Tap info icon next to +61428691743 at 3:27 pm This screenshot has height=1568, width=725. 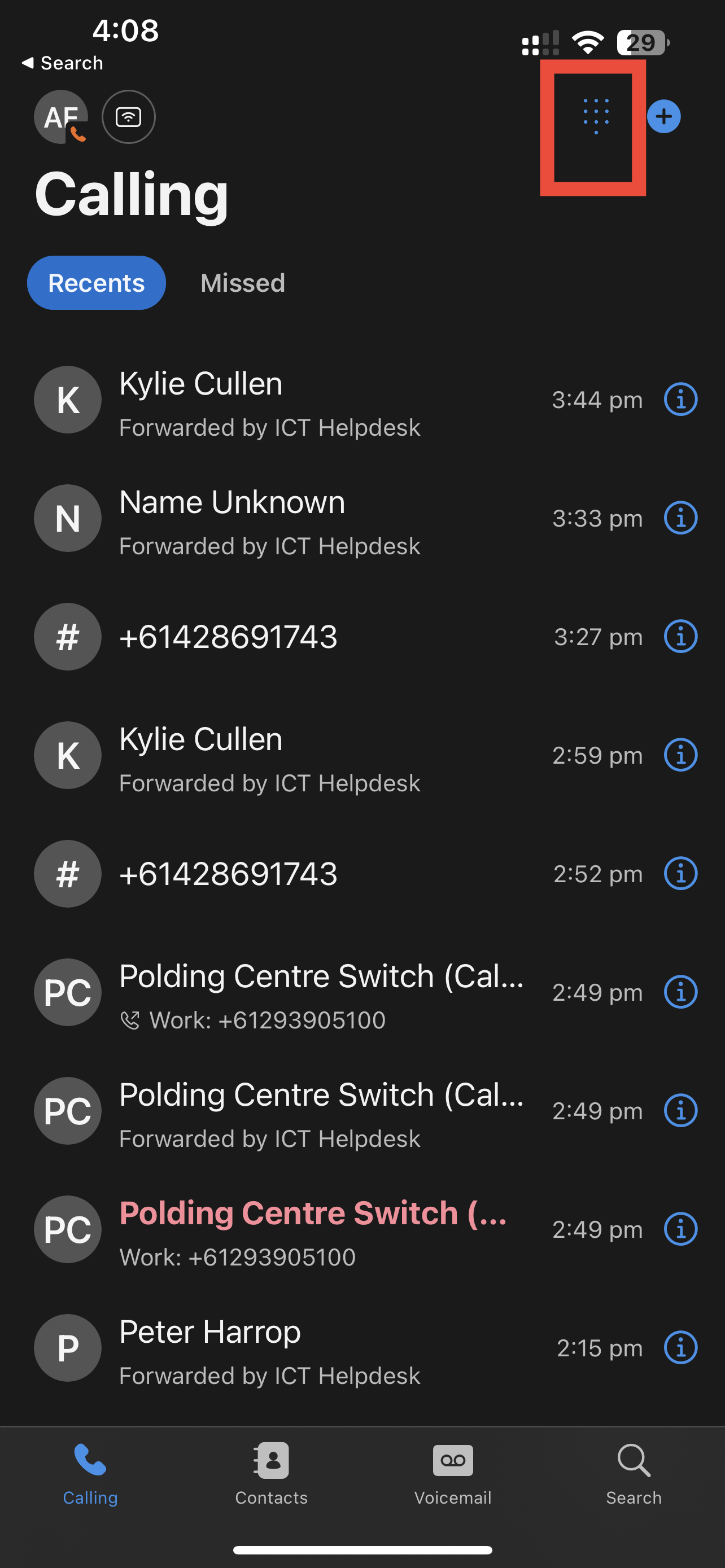coord(680,637)
